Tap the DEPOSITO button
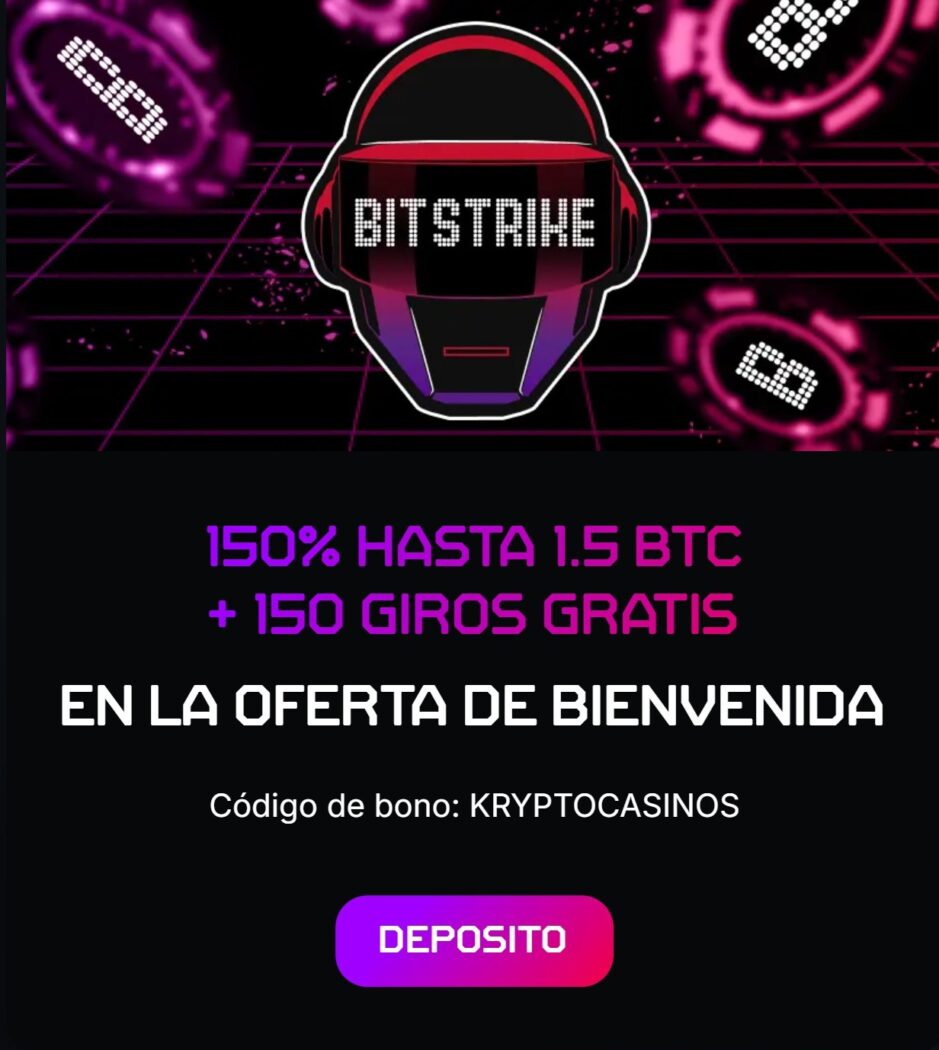 tap(473, 941)
